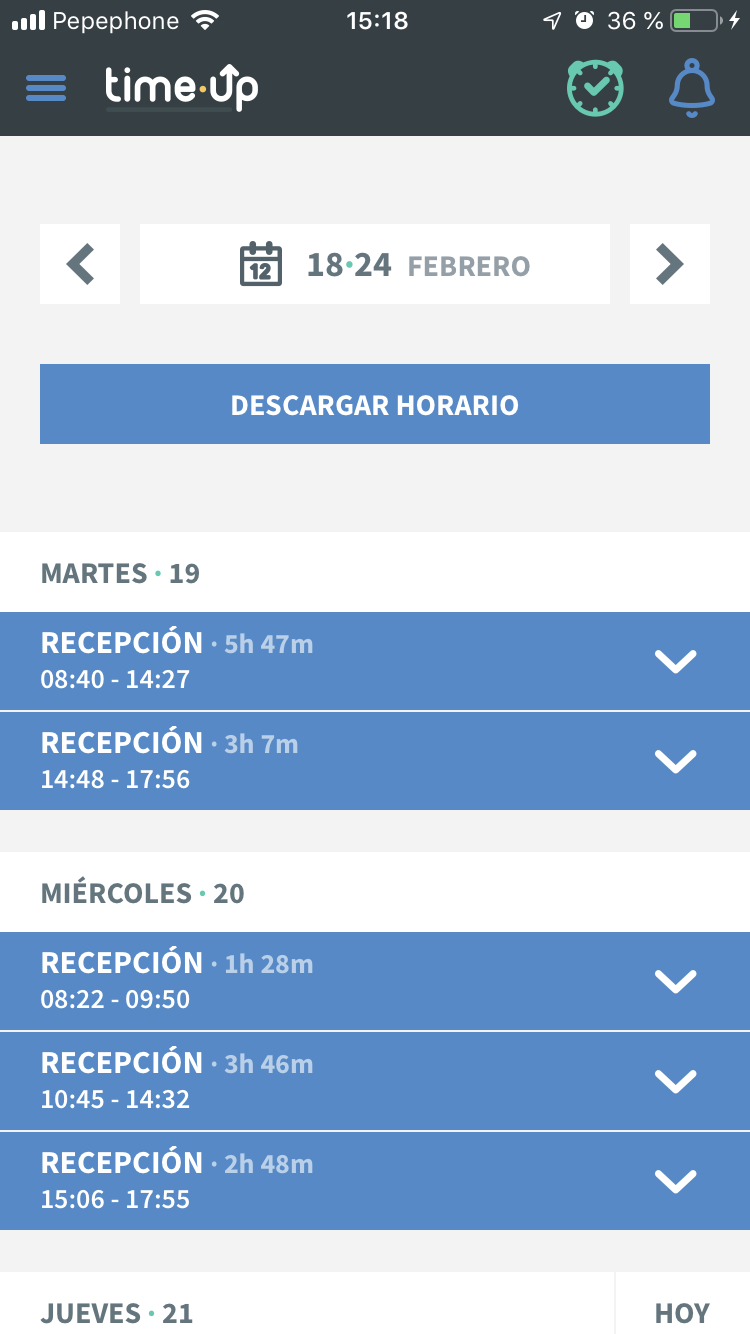This screenshot has width=750, height=1334.
Task: Expand the 14:48 - 17:56 Recepción entry
Action: pyautogui.click(x=375, y=761)
